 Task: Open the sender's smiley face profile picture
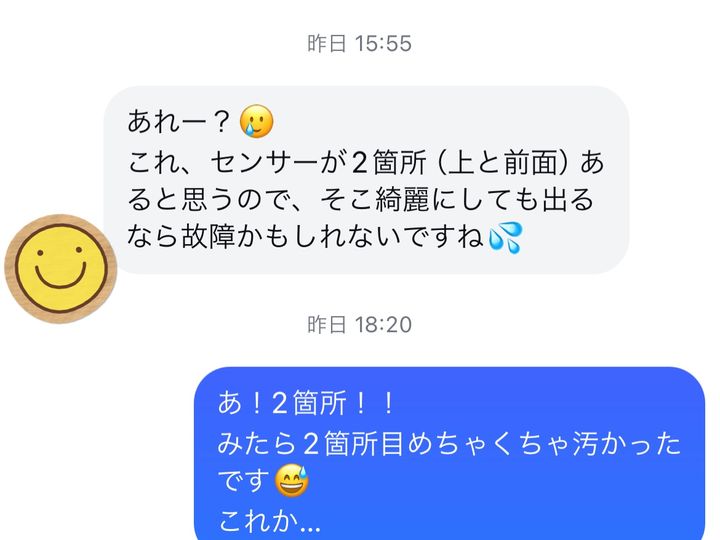click(60, 262)
